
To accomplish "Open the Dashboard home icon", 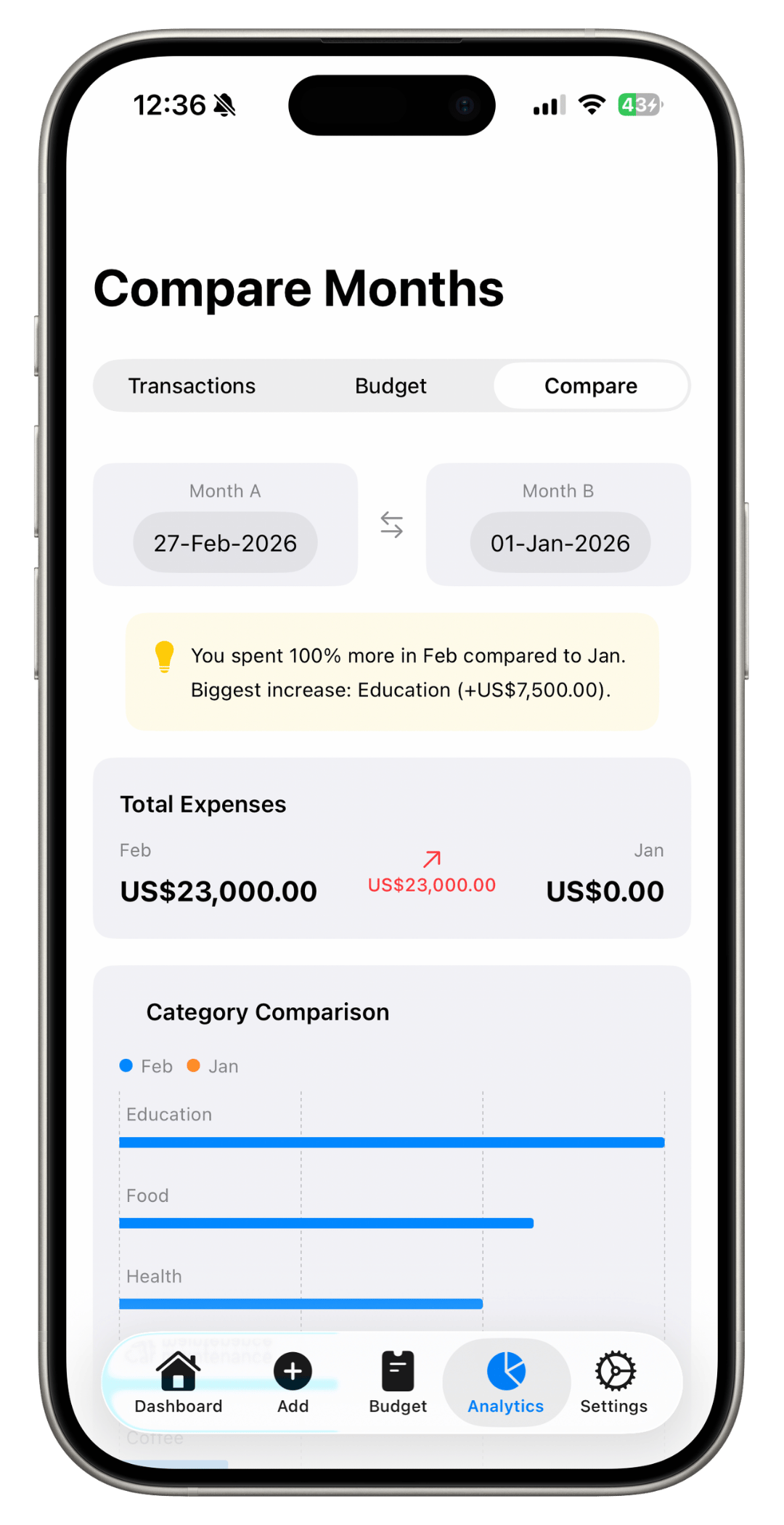I will point(178,1369).
